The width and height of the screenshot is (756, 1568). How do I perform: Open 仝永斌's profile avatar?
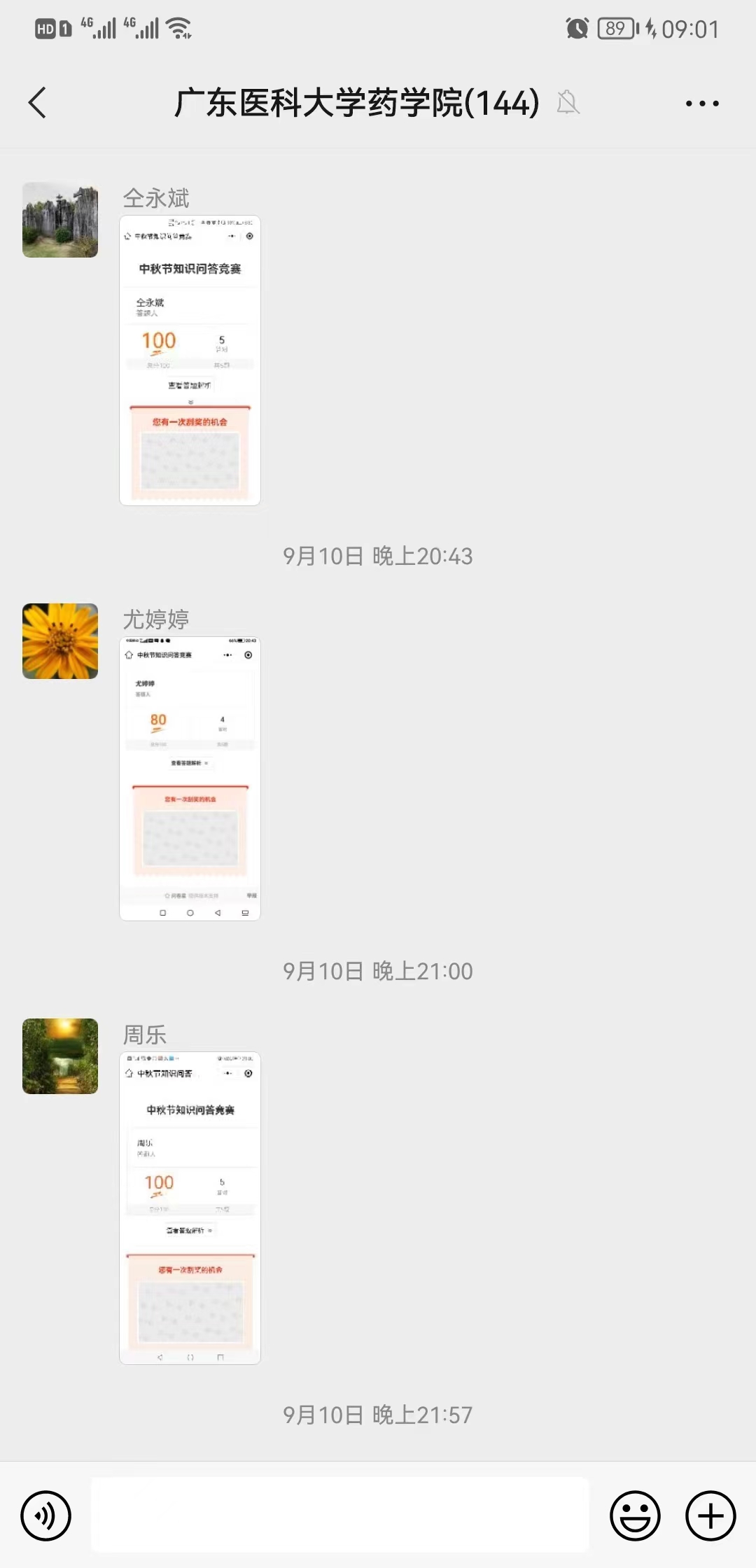(x=60, y=220)
